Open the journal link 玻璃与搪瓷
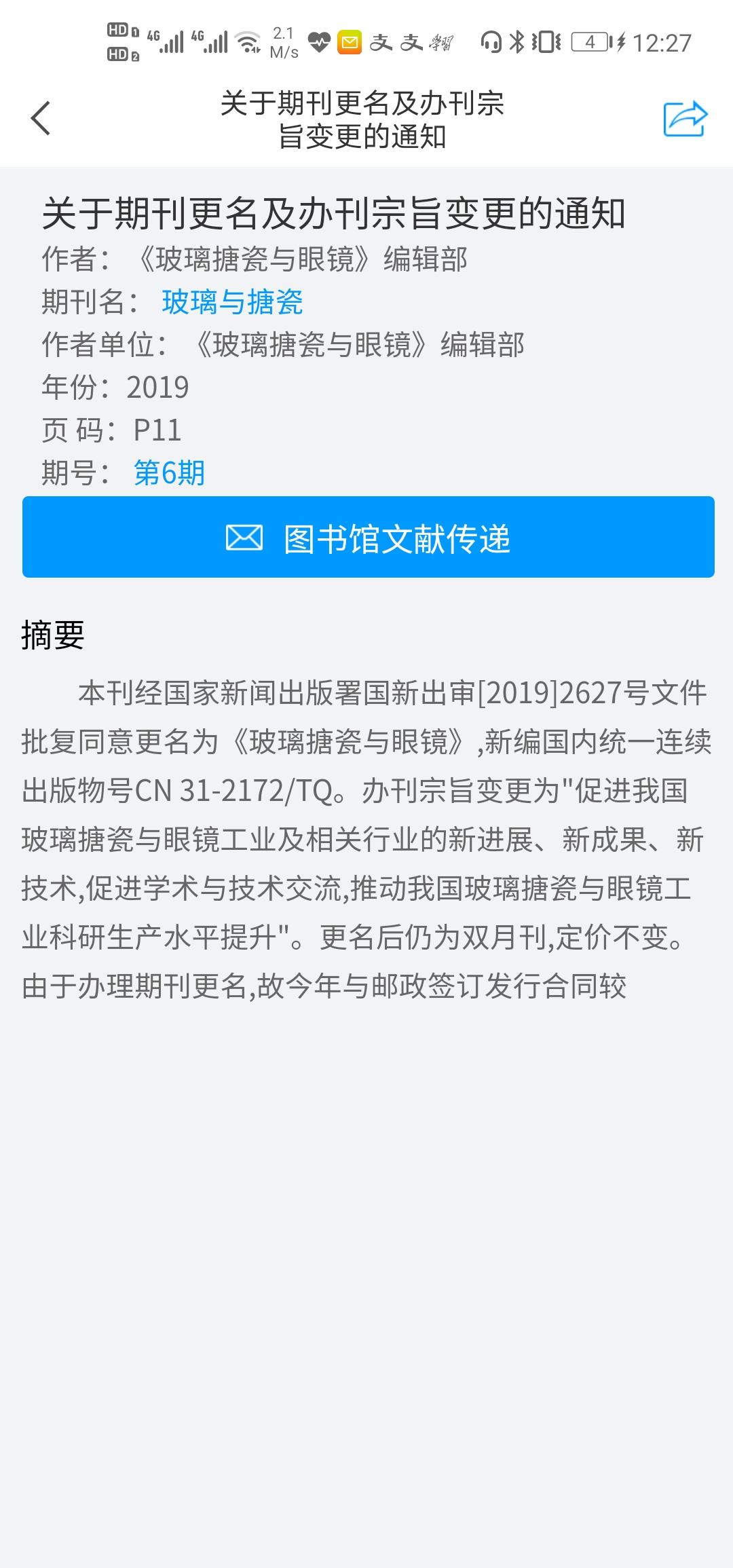The height and width of the screenshot is (1568, 733). (232, 302)
